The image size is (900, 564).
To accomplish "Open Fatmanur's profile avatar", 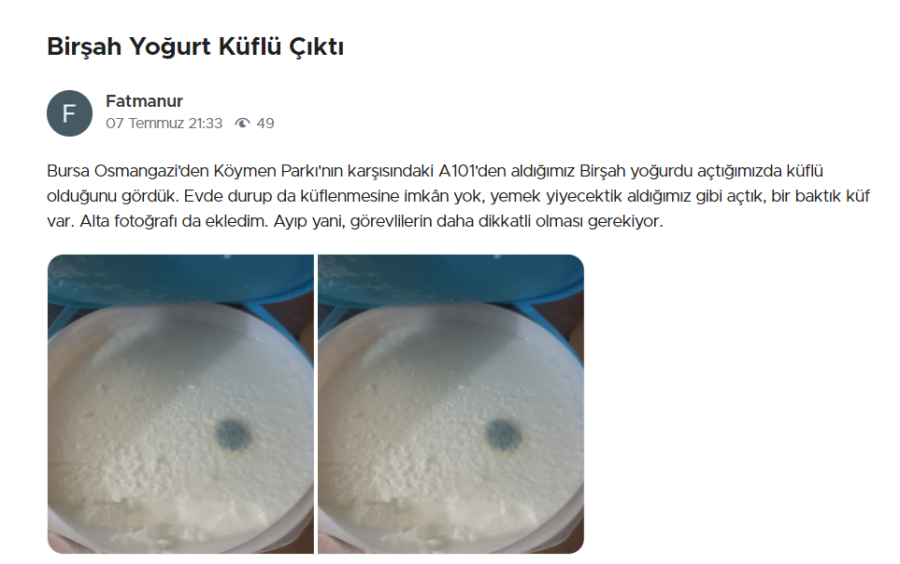I will click(69, 113).
